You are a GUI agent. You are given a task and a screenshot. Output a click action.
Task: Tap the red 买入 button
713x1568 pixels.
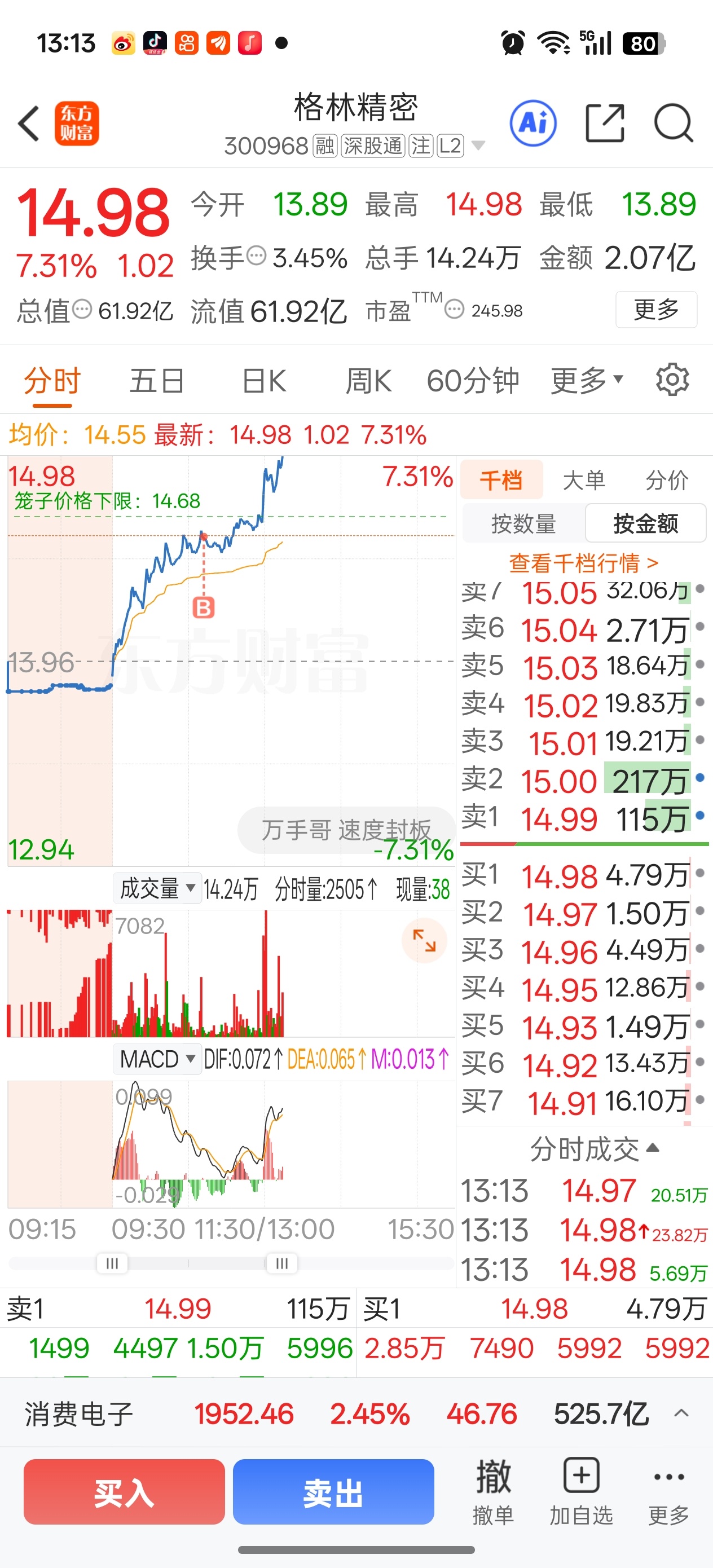124,1492
